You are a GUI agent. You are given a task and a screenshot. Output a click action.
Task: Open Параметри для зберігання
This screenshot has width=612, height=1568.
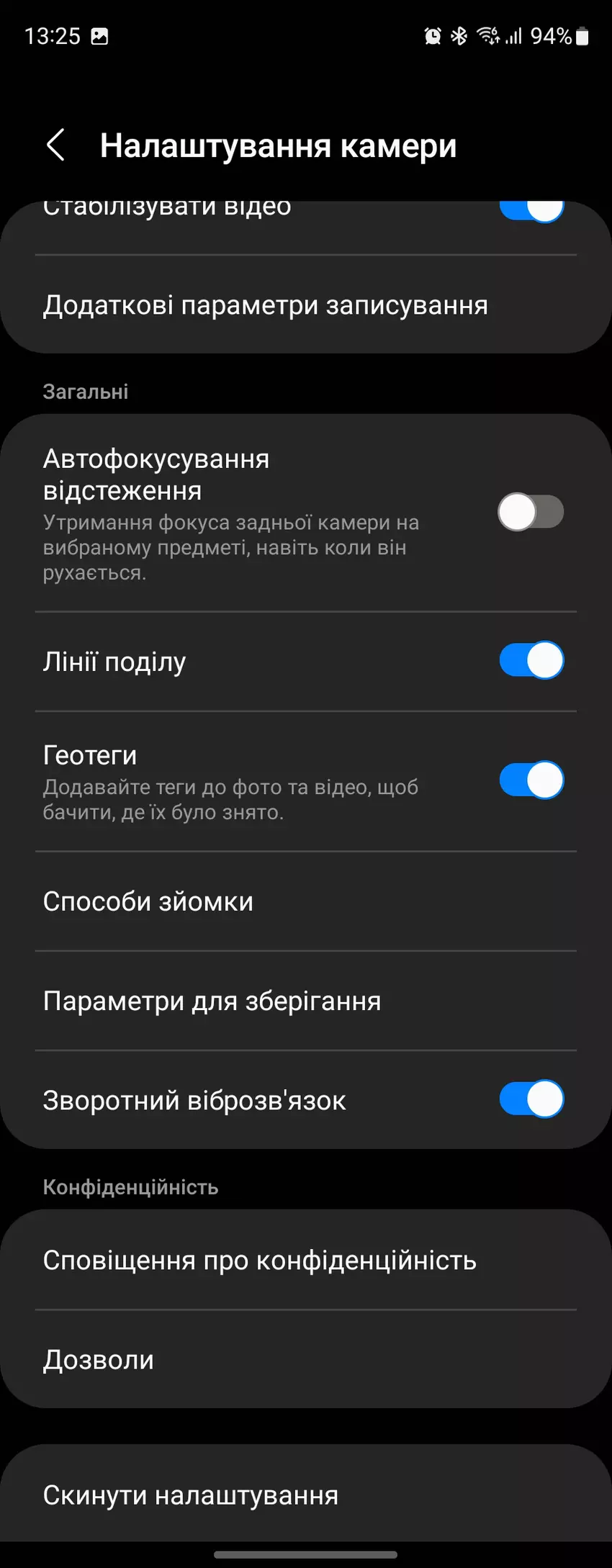212,1001
